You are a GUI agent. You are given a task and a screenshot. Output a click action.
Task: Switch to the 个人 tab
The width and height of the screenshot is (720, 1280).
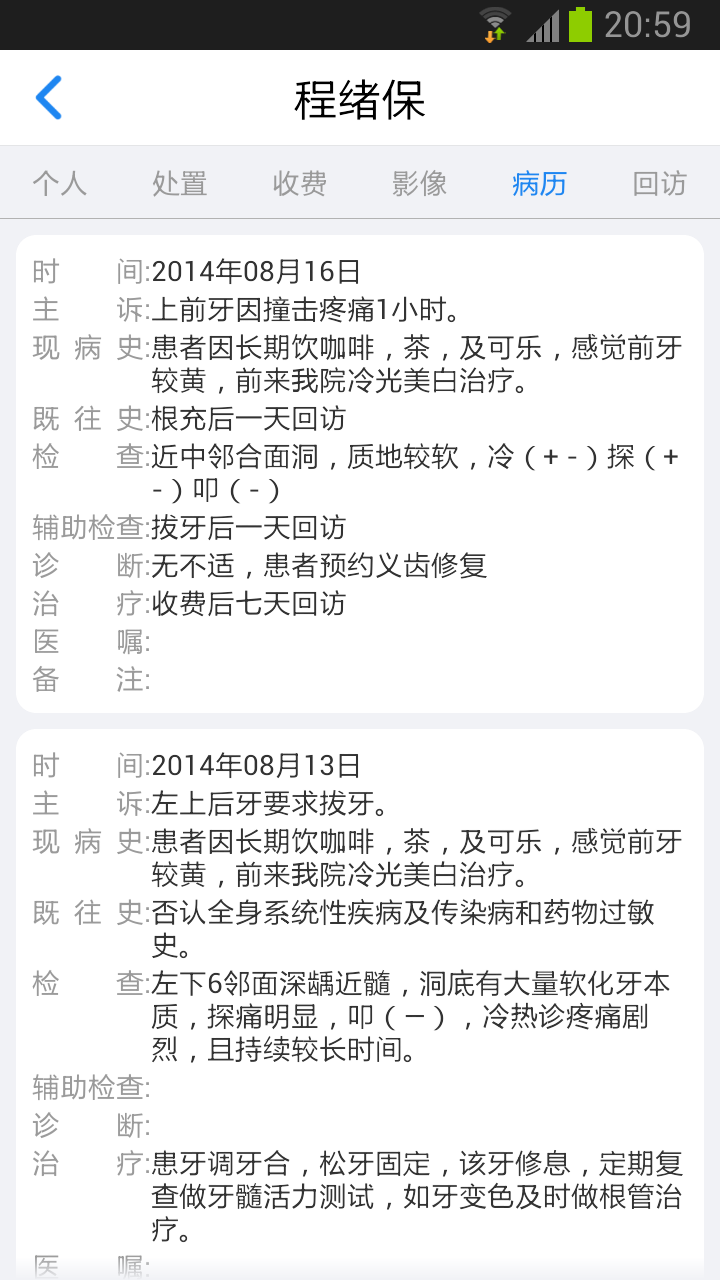tap(60, 183)
